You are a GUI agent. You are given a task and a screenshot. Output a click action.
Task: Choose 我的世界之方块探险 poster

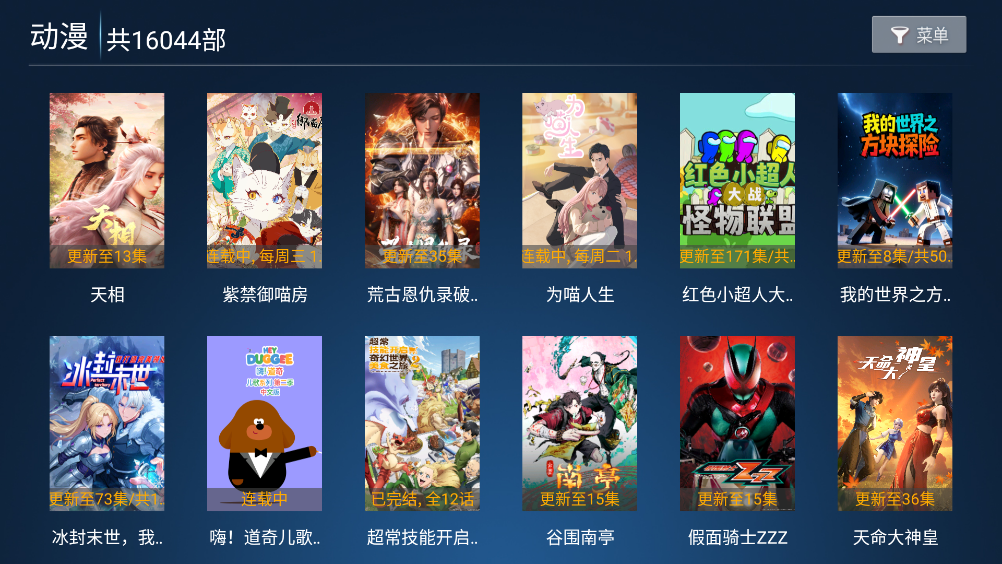pyautogui.click(x=894, y=181)
